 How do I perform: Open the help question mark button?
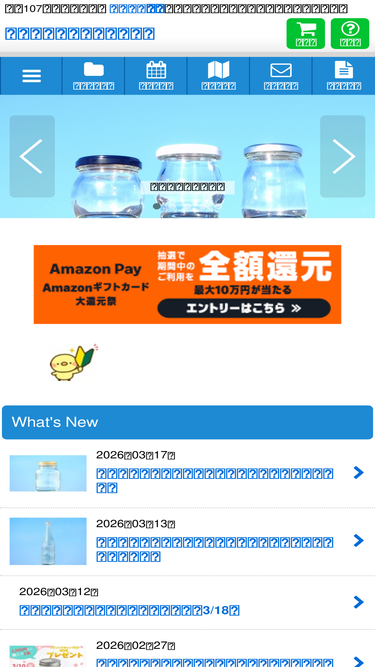(x=350, y=34)
